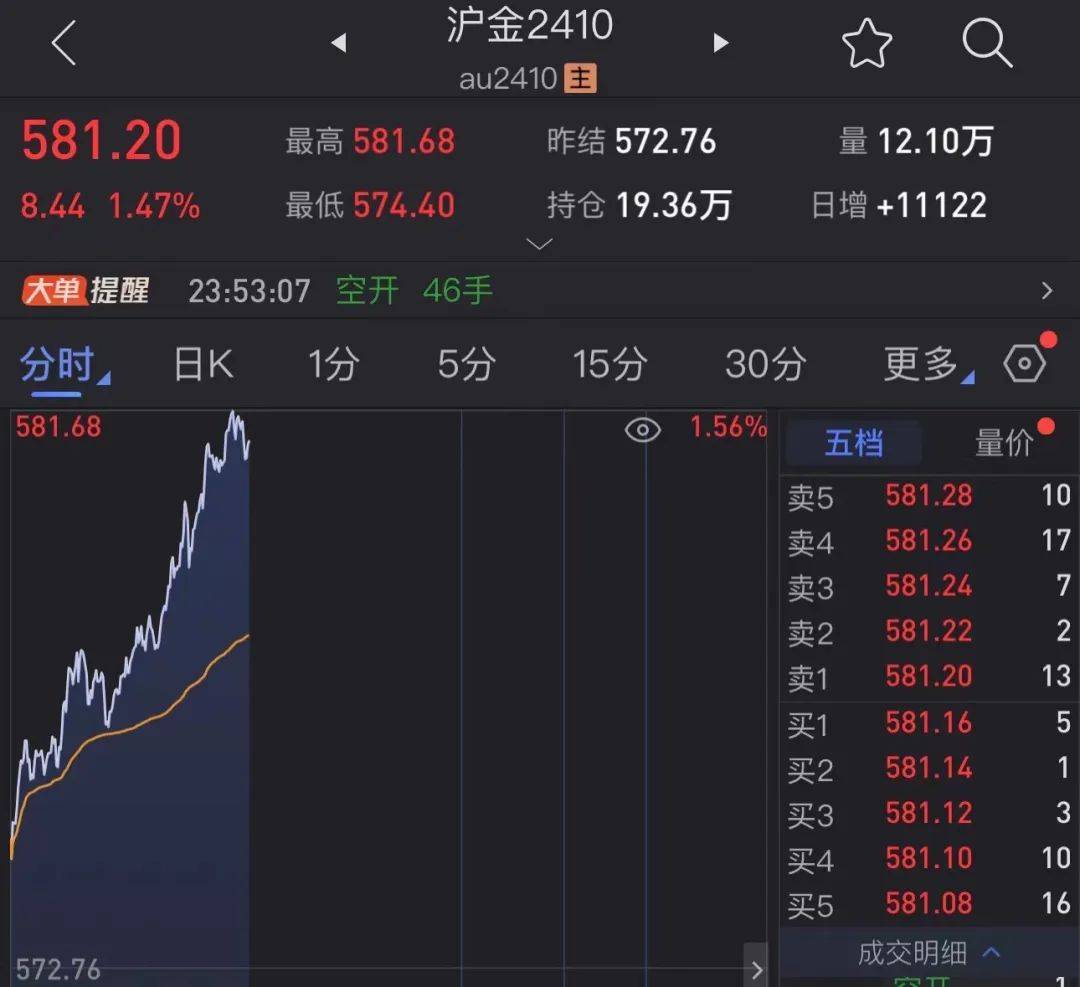Expand quote details with the down chevron
The image size is (1080, 987).
point(539,244)
